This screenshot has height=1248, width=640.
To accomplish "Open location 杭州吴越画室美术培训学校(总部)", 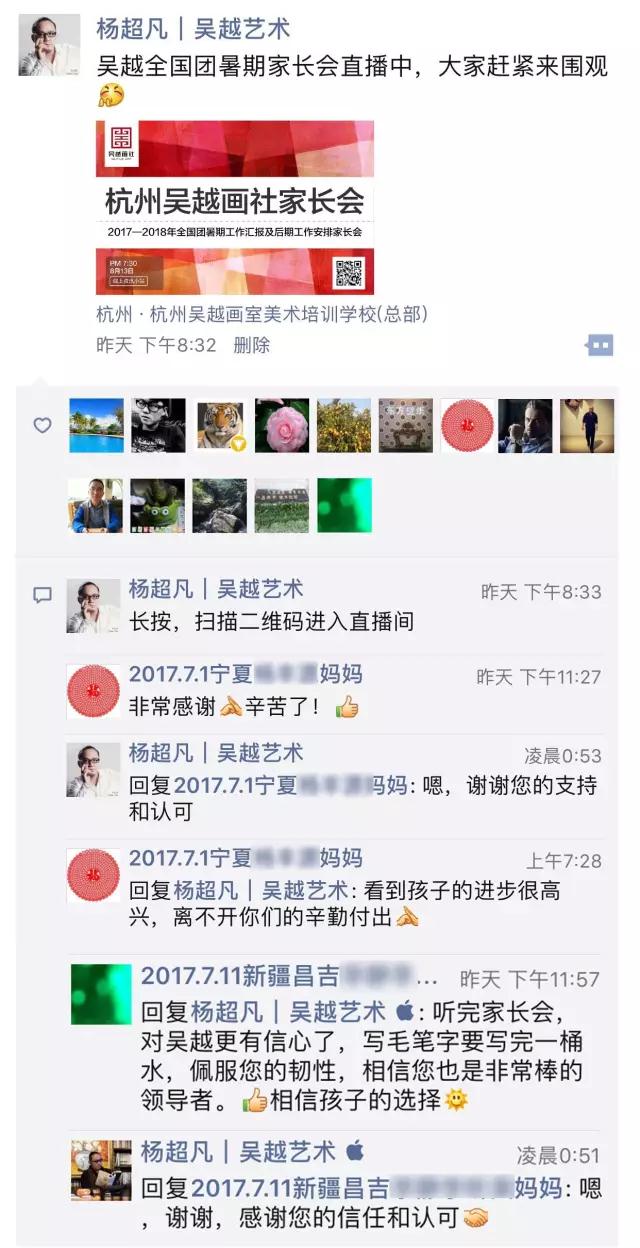I will point(262,314).
